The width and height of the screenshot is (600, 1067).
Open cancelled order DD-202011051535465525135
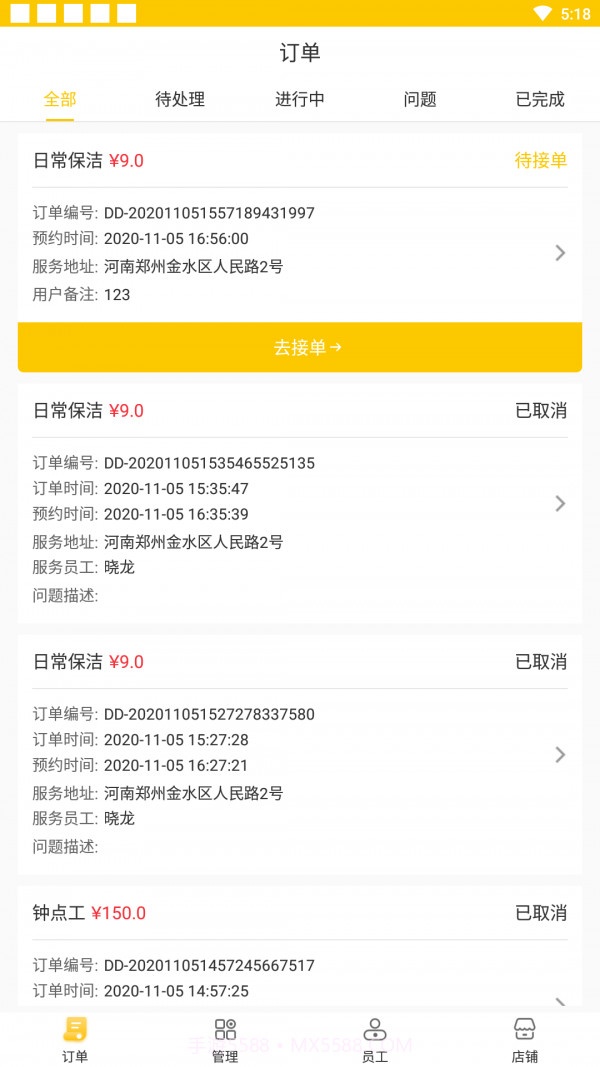[x=300, y=503]
